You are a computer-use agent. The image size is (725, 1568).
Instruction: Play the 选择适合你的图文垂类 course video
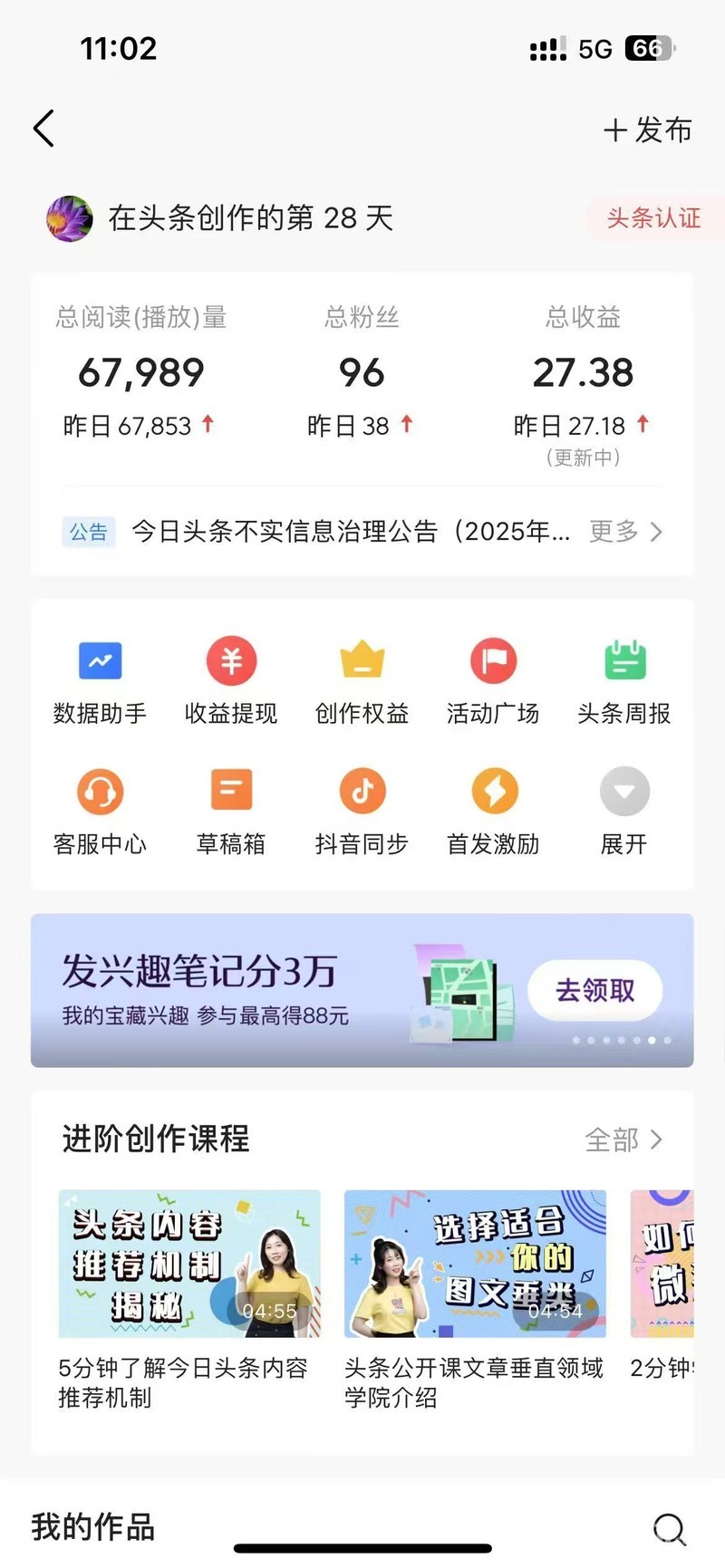click(475, 1264)
